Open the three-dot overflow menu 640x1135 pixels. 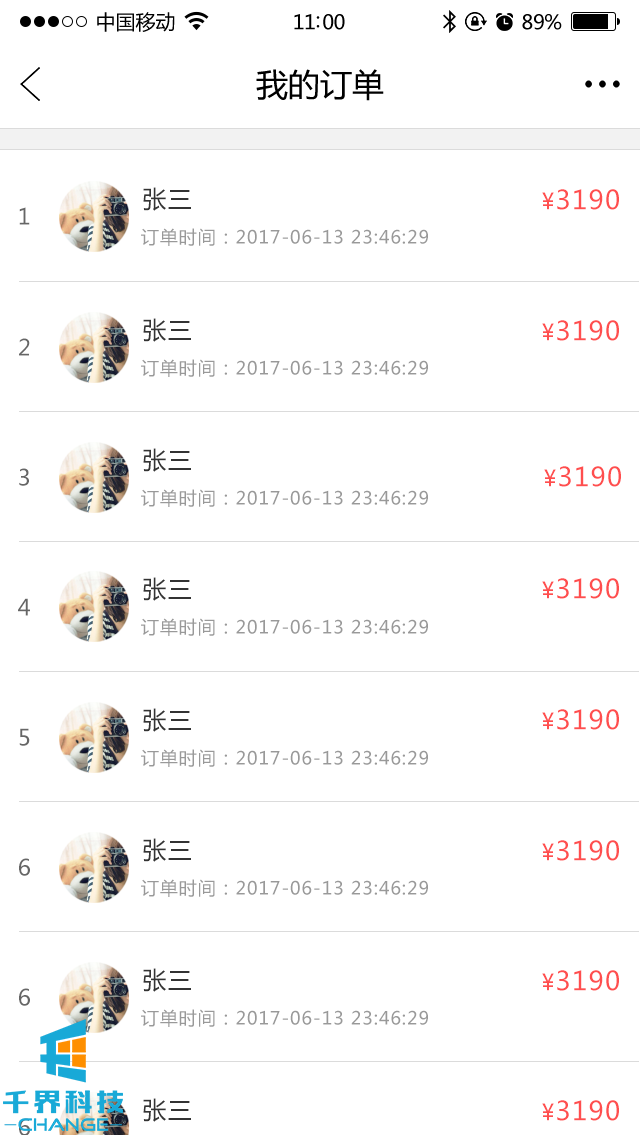(x=602, y=85)
